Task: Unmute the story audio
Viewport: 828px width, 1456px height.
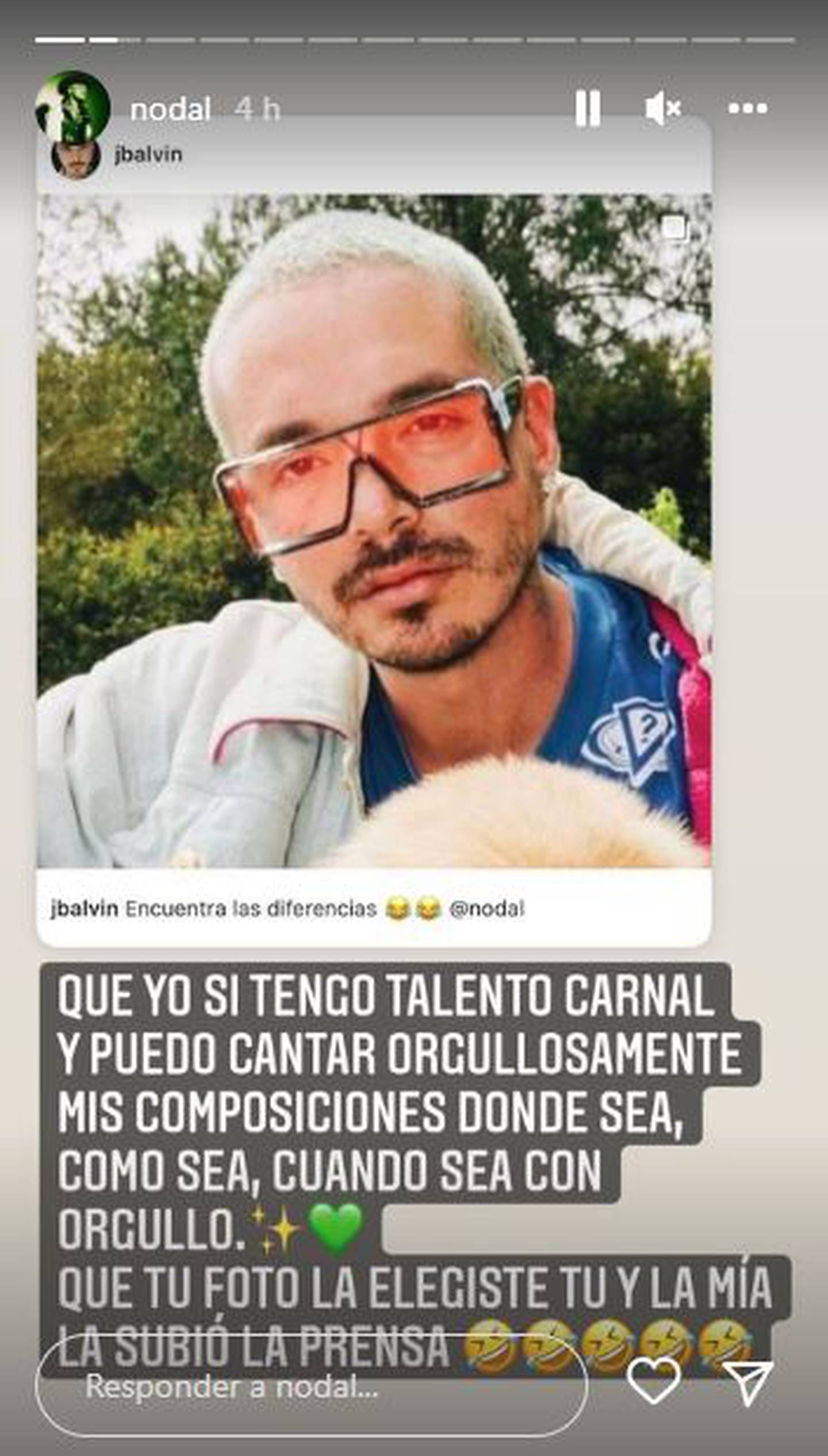Action: [x=663, y=108]
